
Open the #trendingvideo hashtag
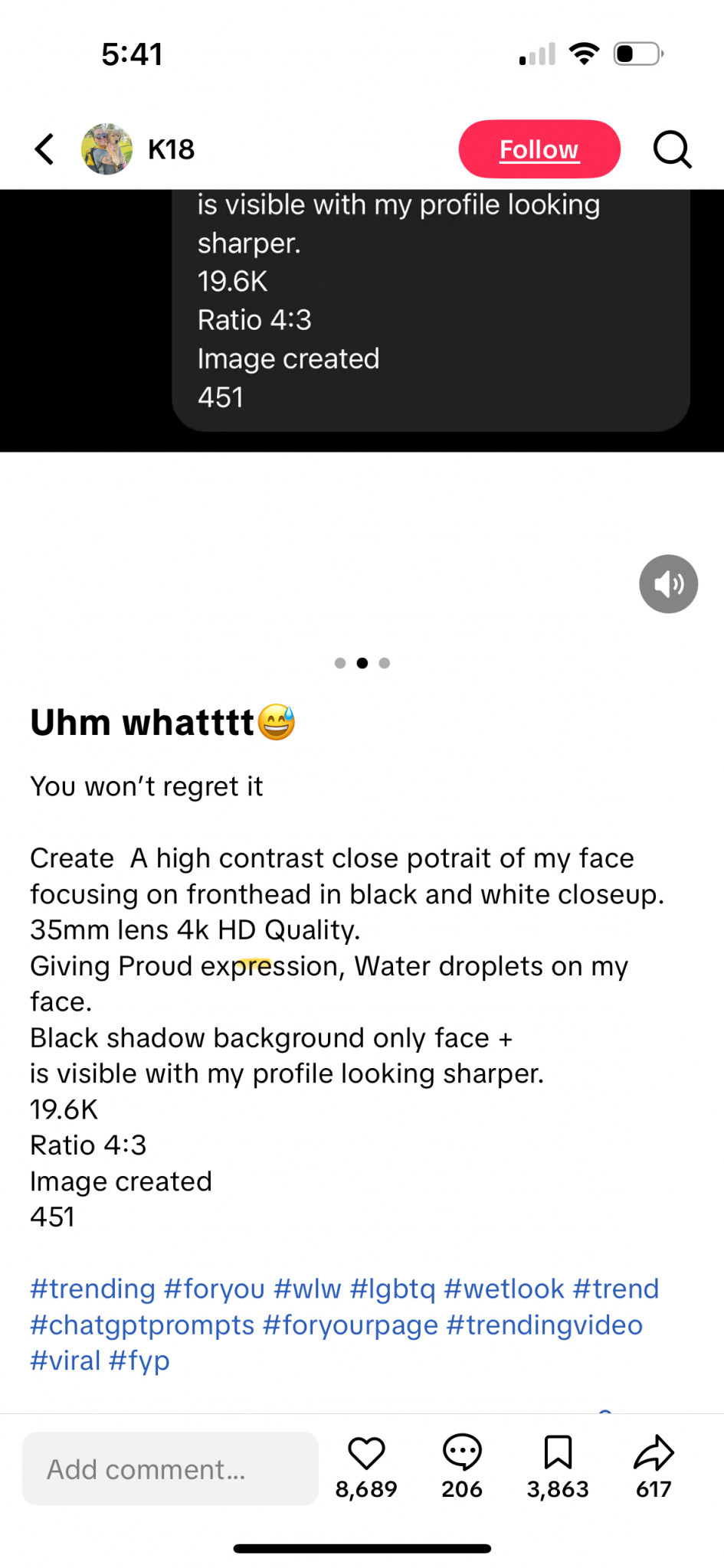[x=545, y=1325]
